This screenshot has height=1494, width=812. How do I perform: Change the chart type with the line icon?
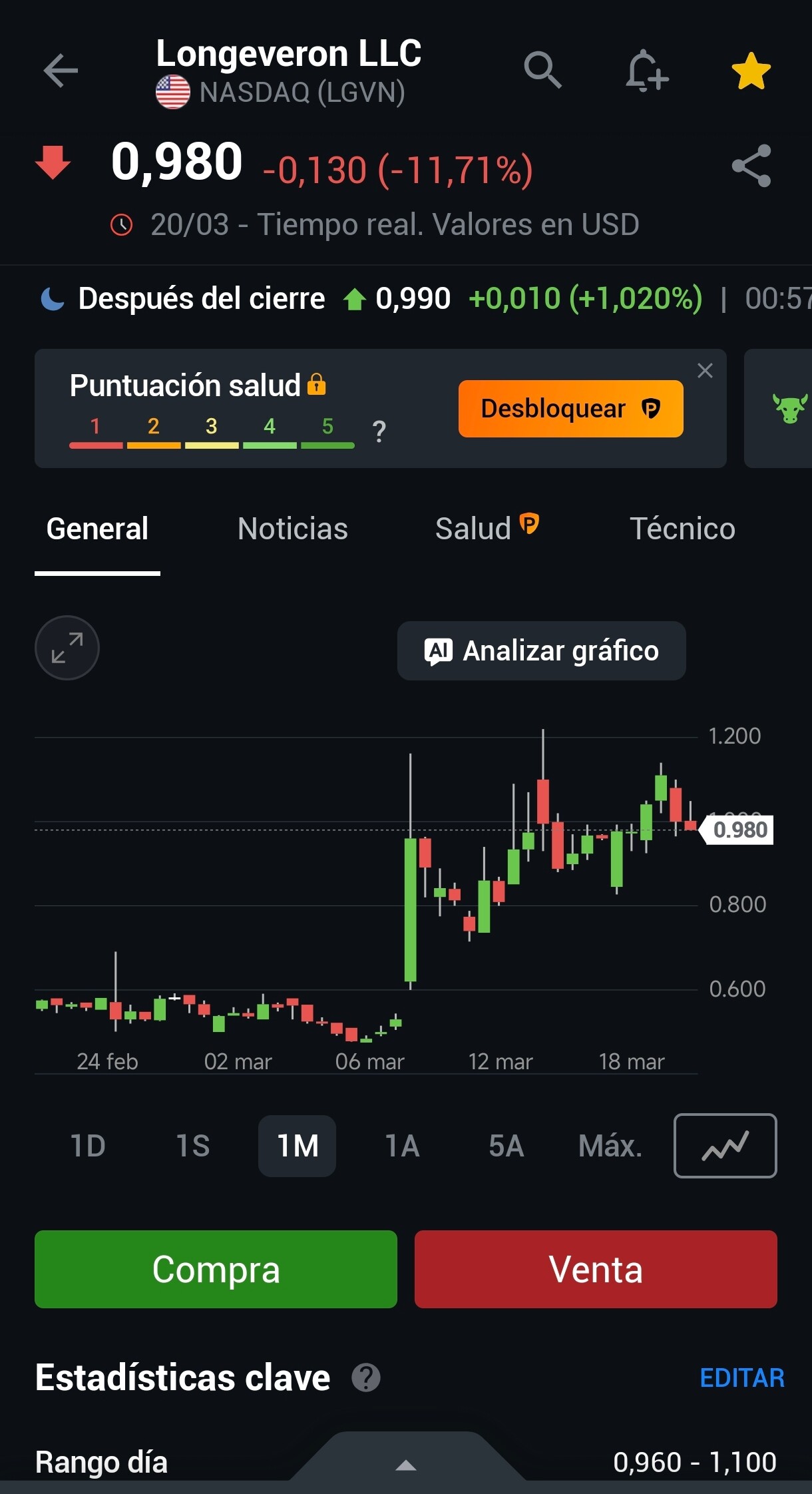tap(725, 1146)
